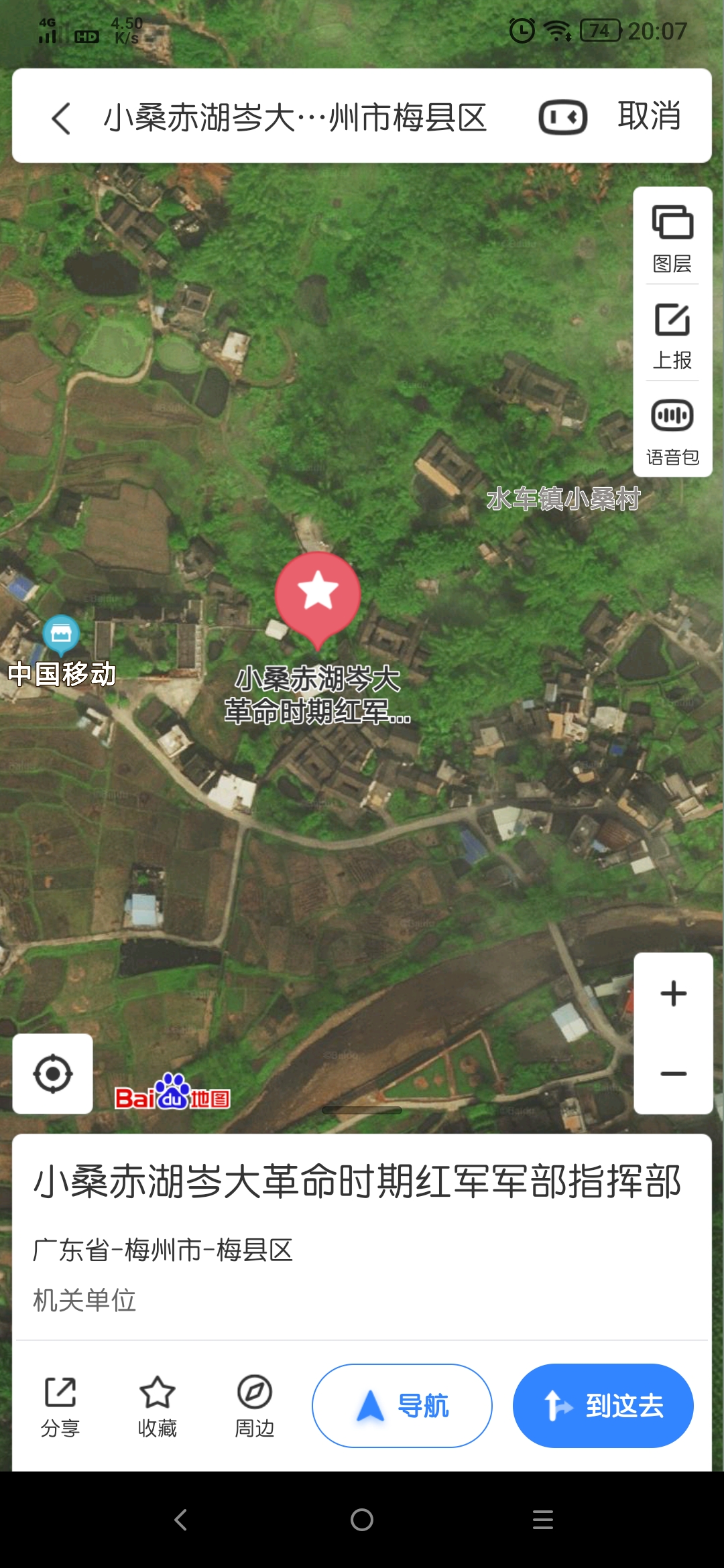Tap the back arrow in the search bar

(x=62, y=117)
